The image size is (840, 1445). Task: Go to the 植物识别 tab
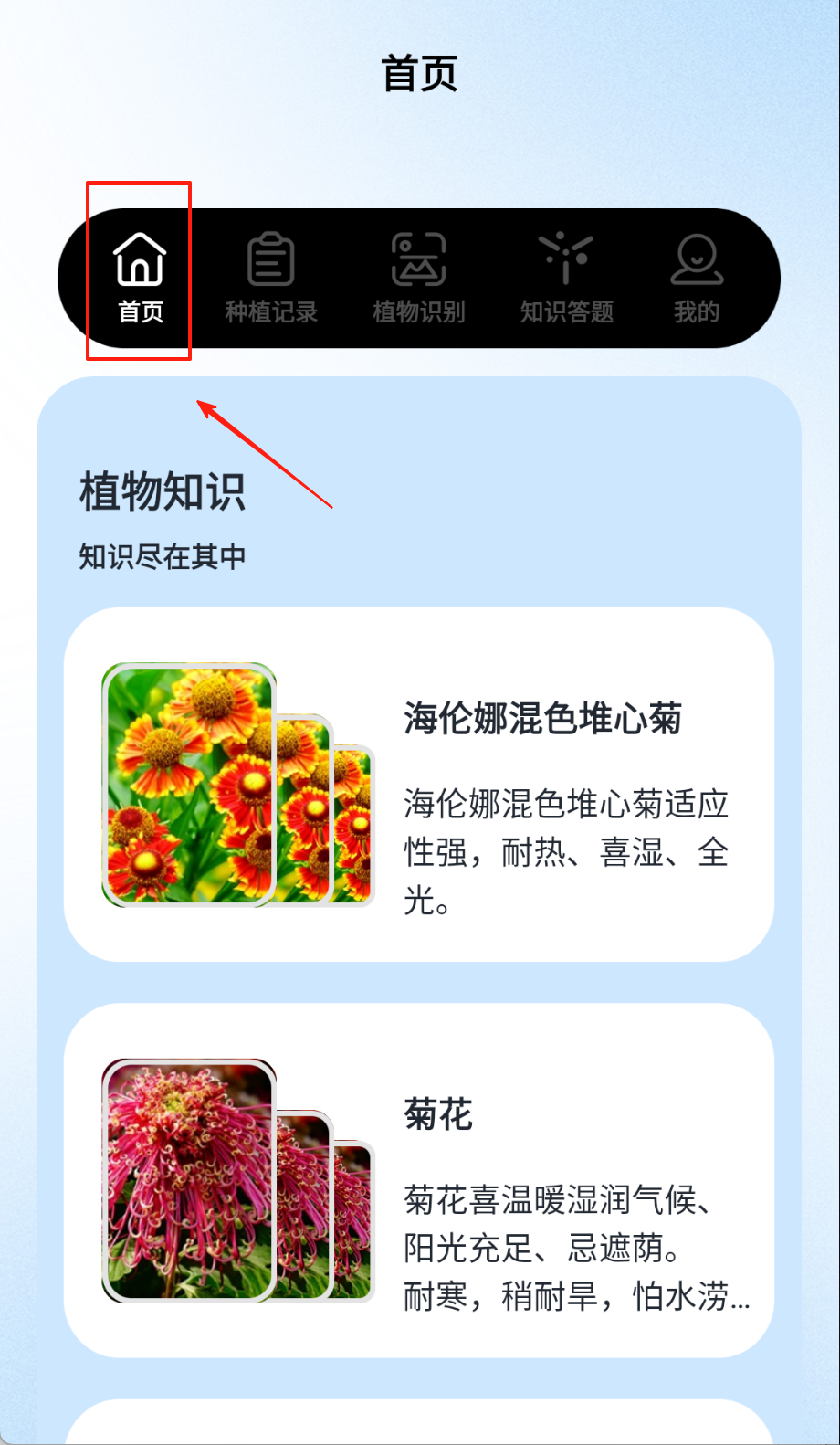pos(418,277)
